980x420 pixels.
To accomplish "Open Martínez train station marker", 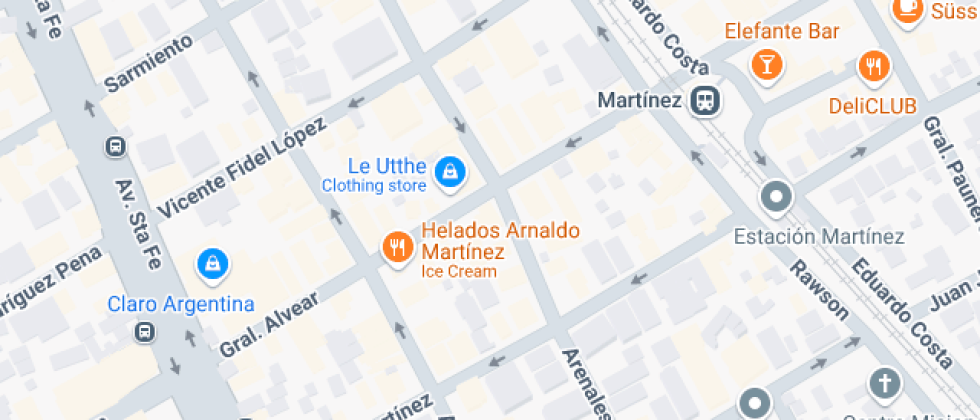I will tap(708, 100).
